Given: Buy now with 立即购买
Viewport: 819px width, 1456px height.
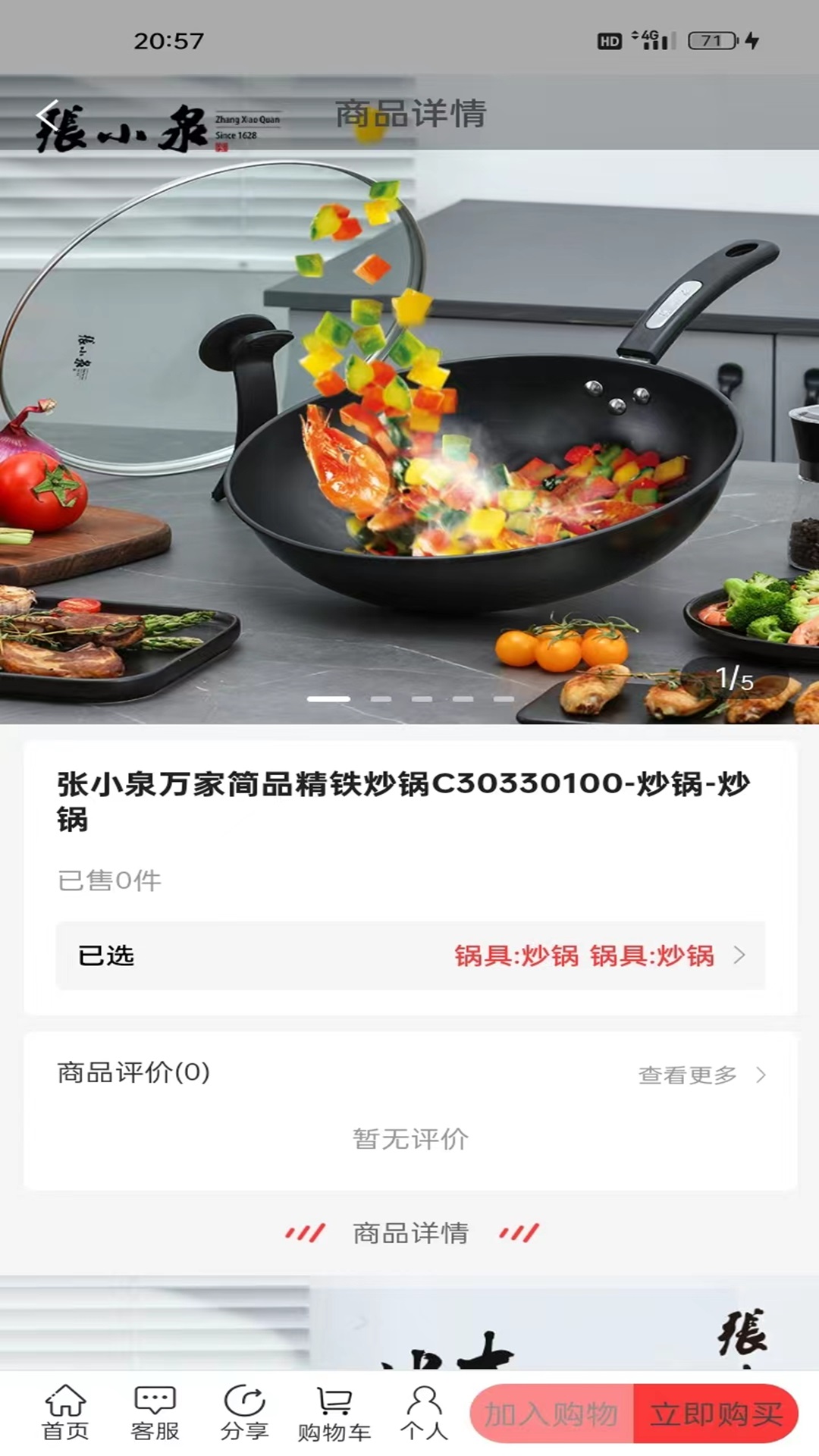Looking at the screenshot, I should coord(716,1414).
